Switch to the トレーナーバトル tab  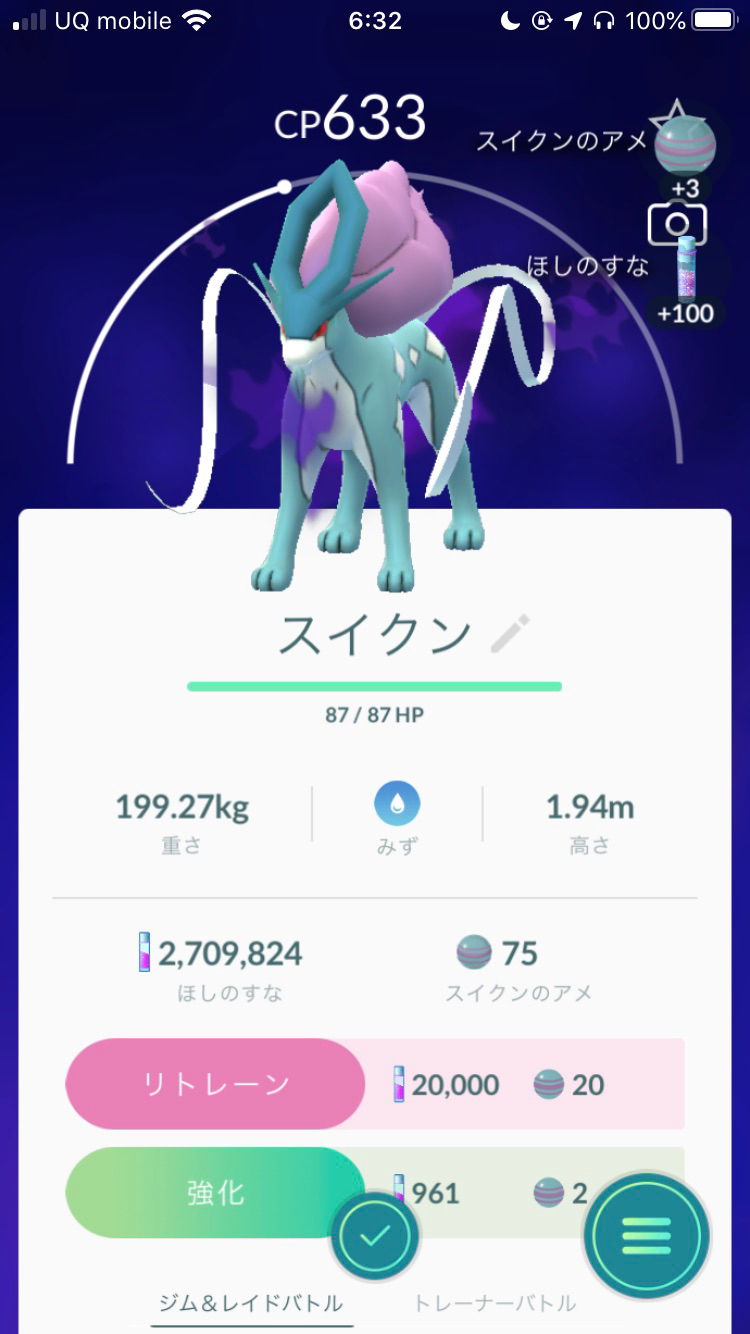click(494, 1303)
